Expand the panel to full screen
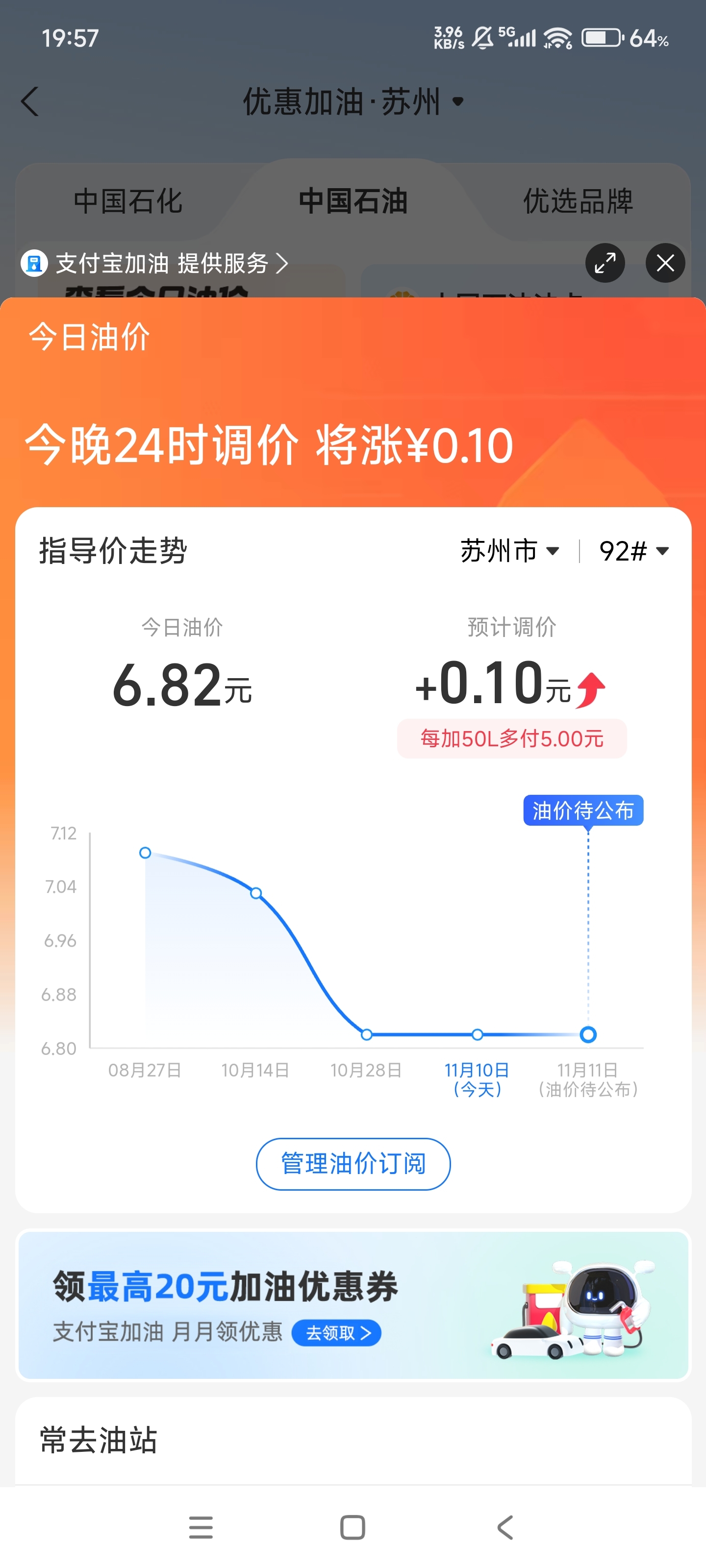The height and width of the screenshot is (1568, 706). (x=605, y=263)
